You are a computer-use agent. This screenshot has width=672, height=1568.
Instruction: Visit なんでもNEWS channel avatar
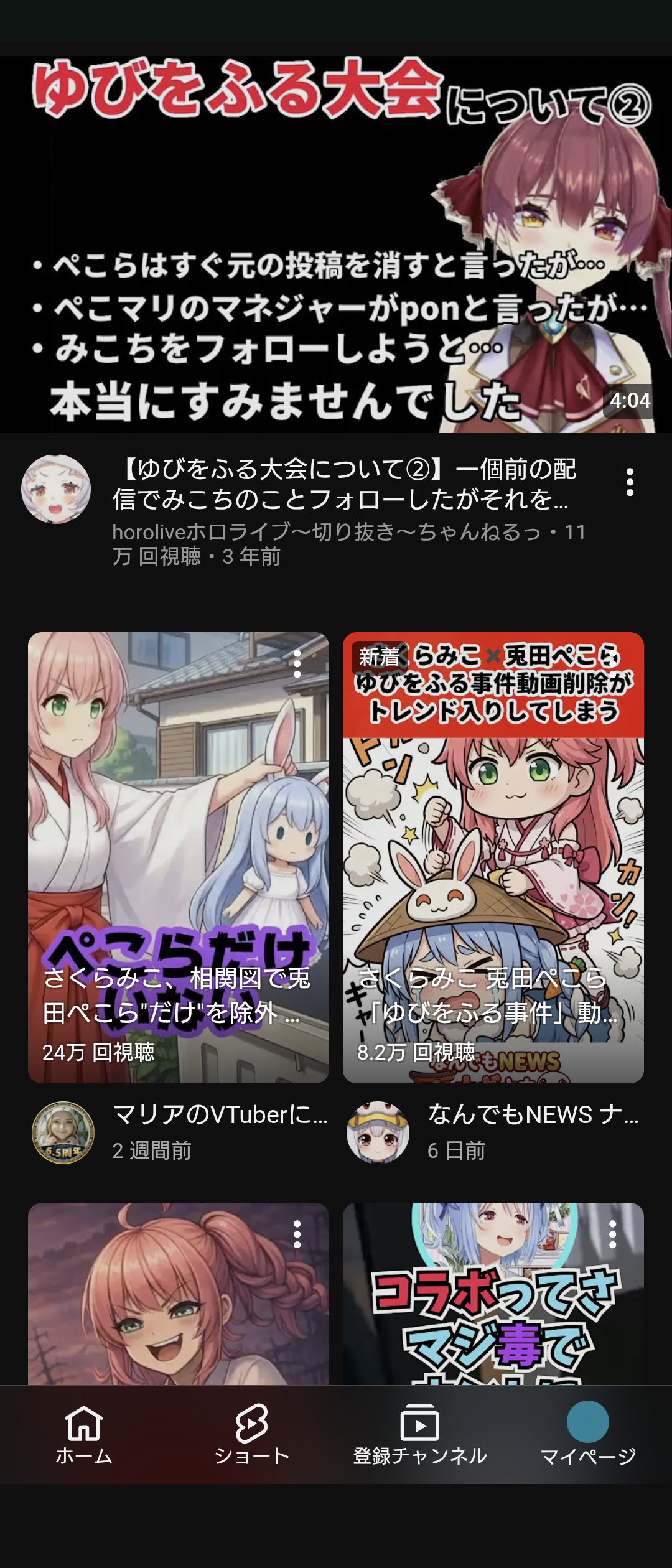pyautogui.click(x=378, y=1132)
